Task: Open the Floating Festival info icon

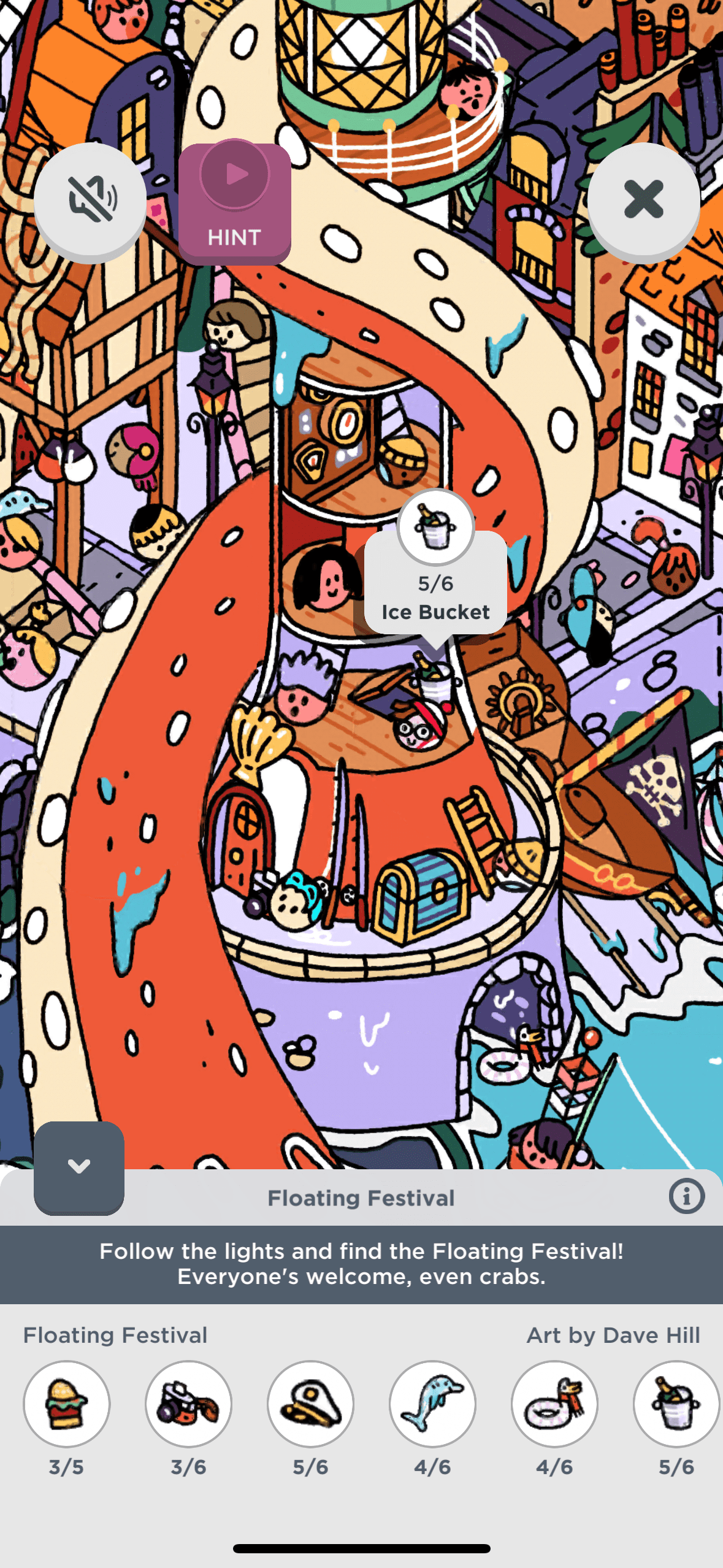Action: [686, 1196]
